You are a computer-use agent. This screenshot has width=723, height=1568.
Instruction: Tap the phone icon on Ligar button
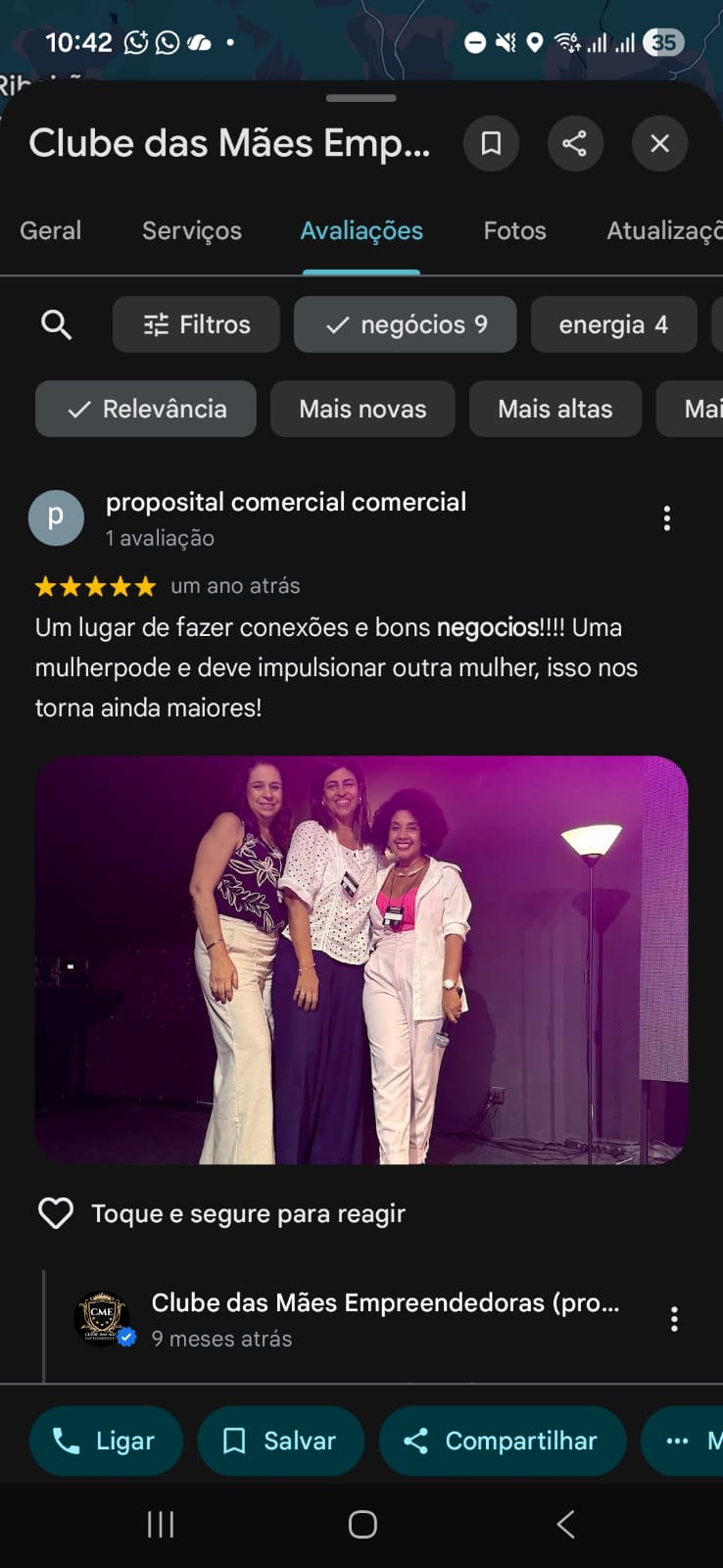[65, 1441]
